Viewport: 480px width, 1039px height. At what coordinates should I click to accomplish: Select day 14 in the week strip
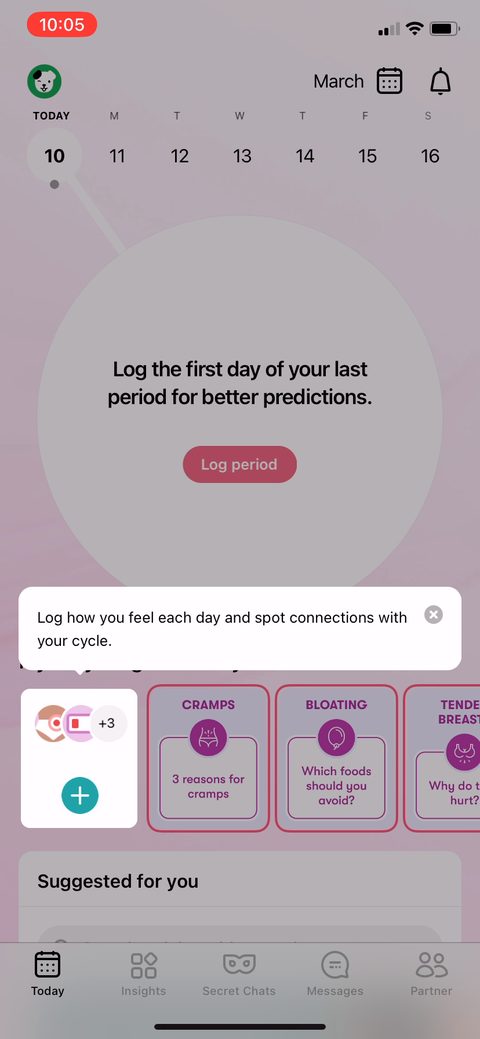pos(305,156)
